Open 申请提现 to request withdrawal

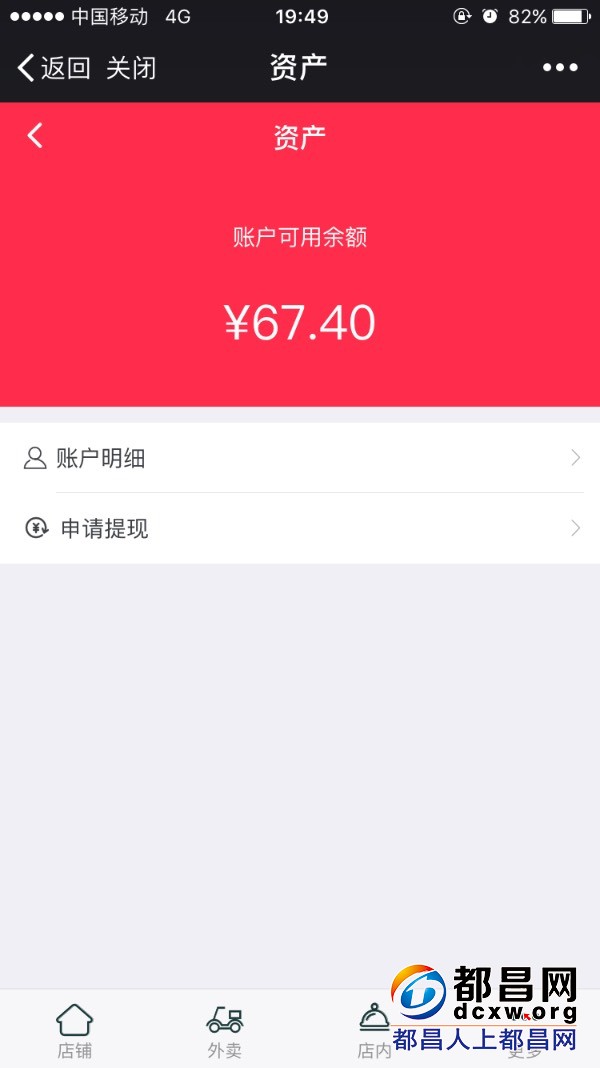pyautogui.click(x=300, y=529)
